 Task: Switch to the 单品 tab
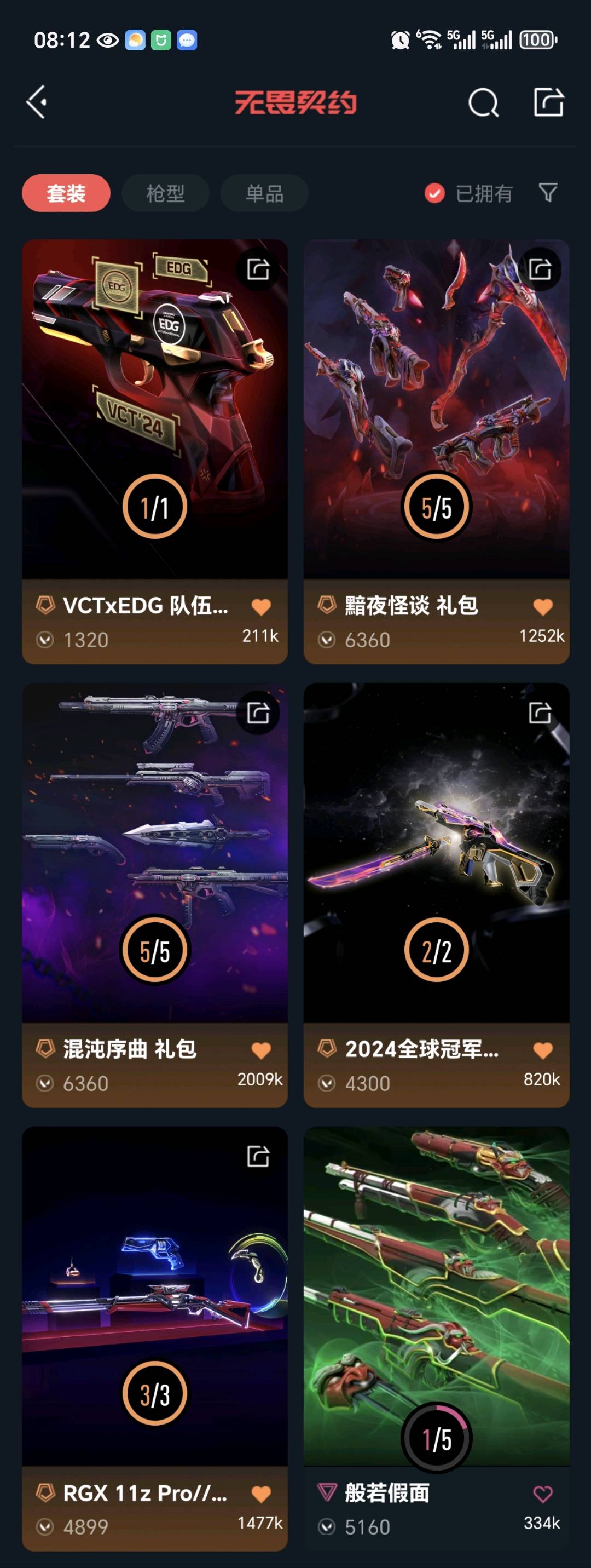pyautogui.click(x=264, y=193)
